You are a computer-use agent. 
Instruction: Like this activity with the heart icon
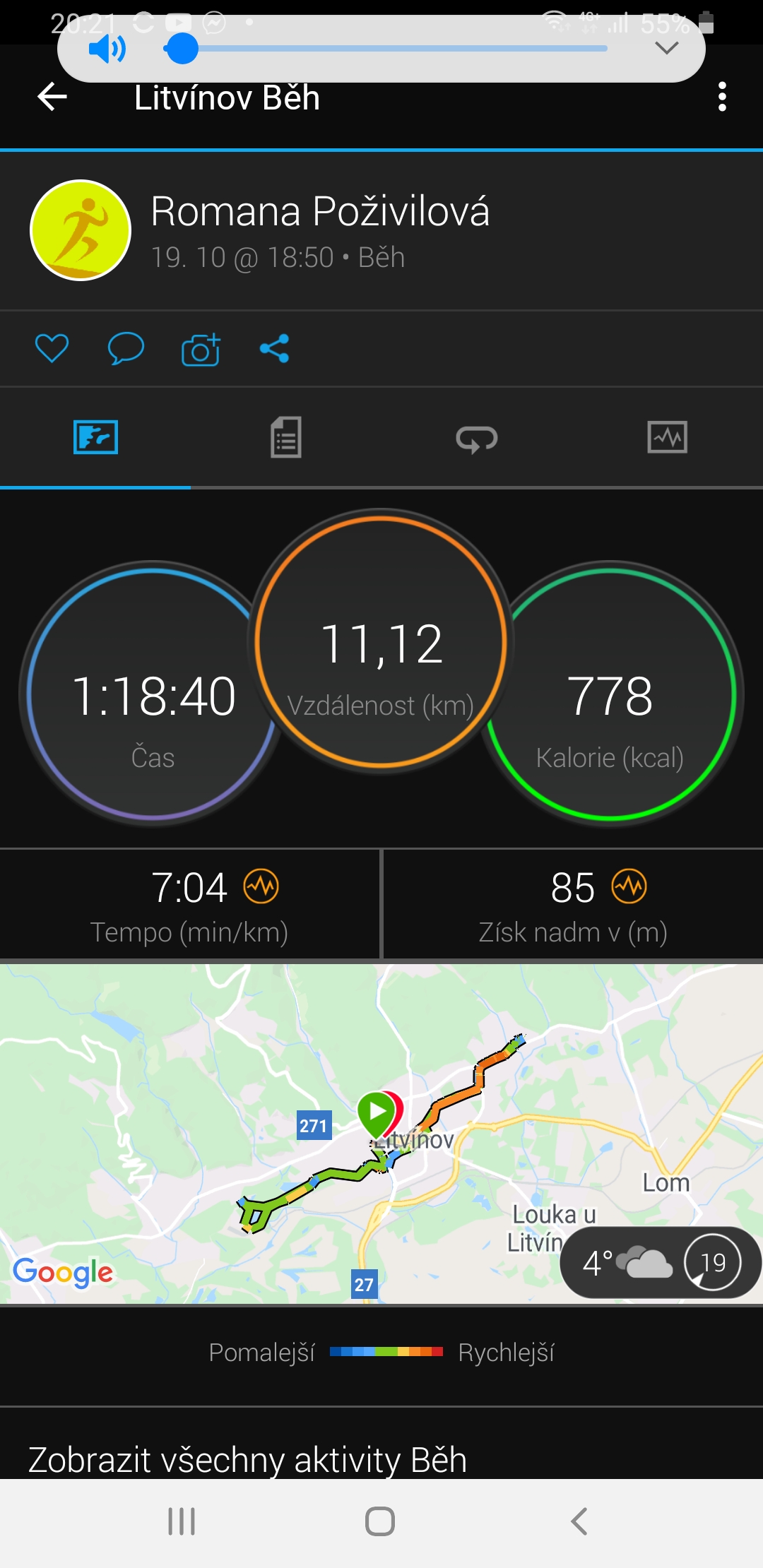52,348
